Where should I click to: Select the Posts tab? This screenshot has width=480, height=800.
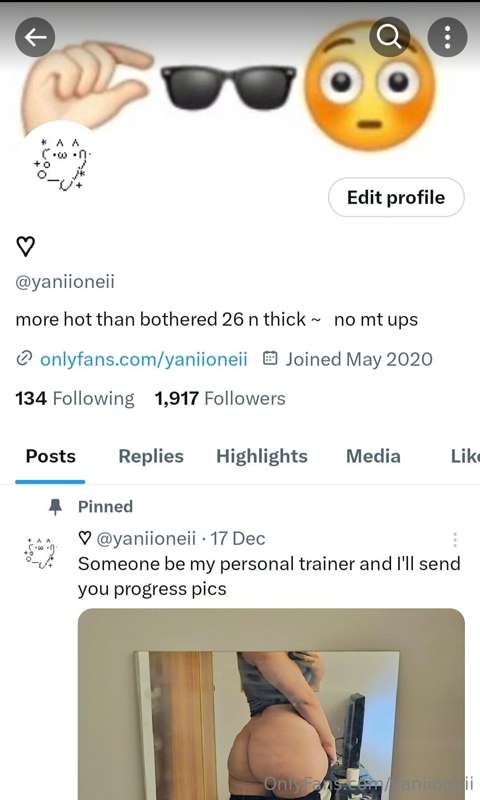[50, 456]
